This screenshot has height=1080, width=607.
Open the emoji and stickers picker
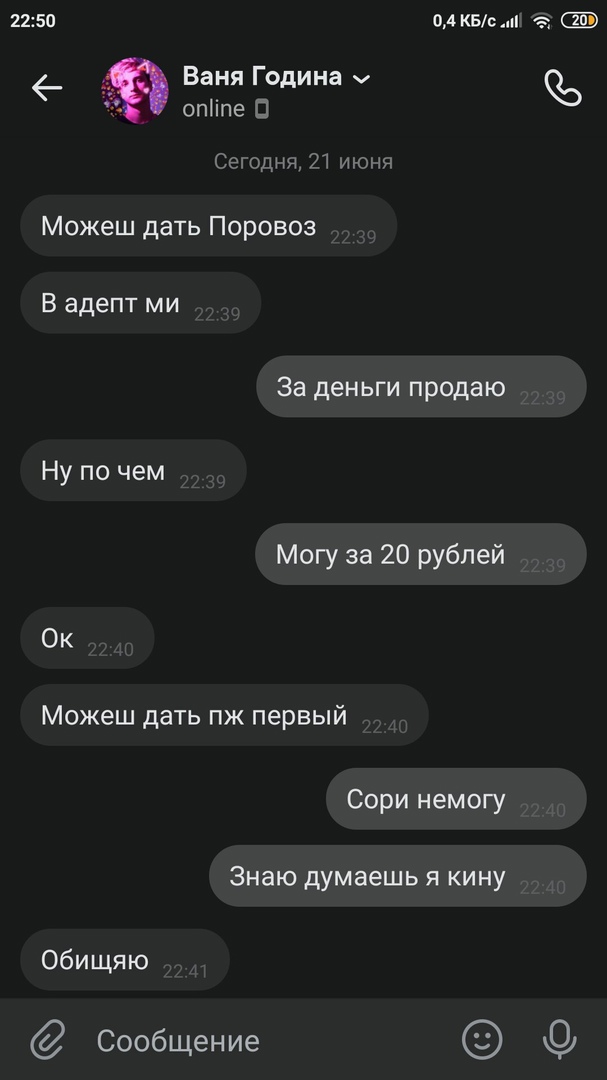pos(482,1040)
